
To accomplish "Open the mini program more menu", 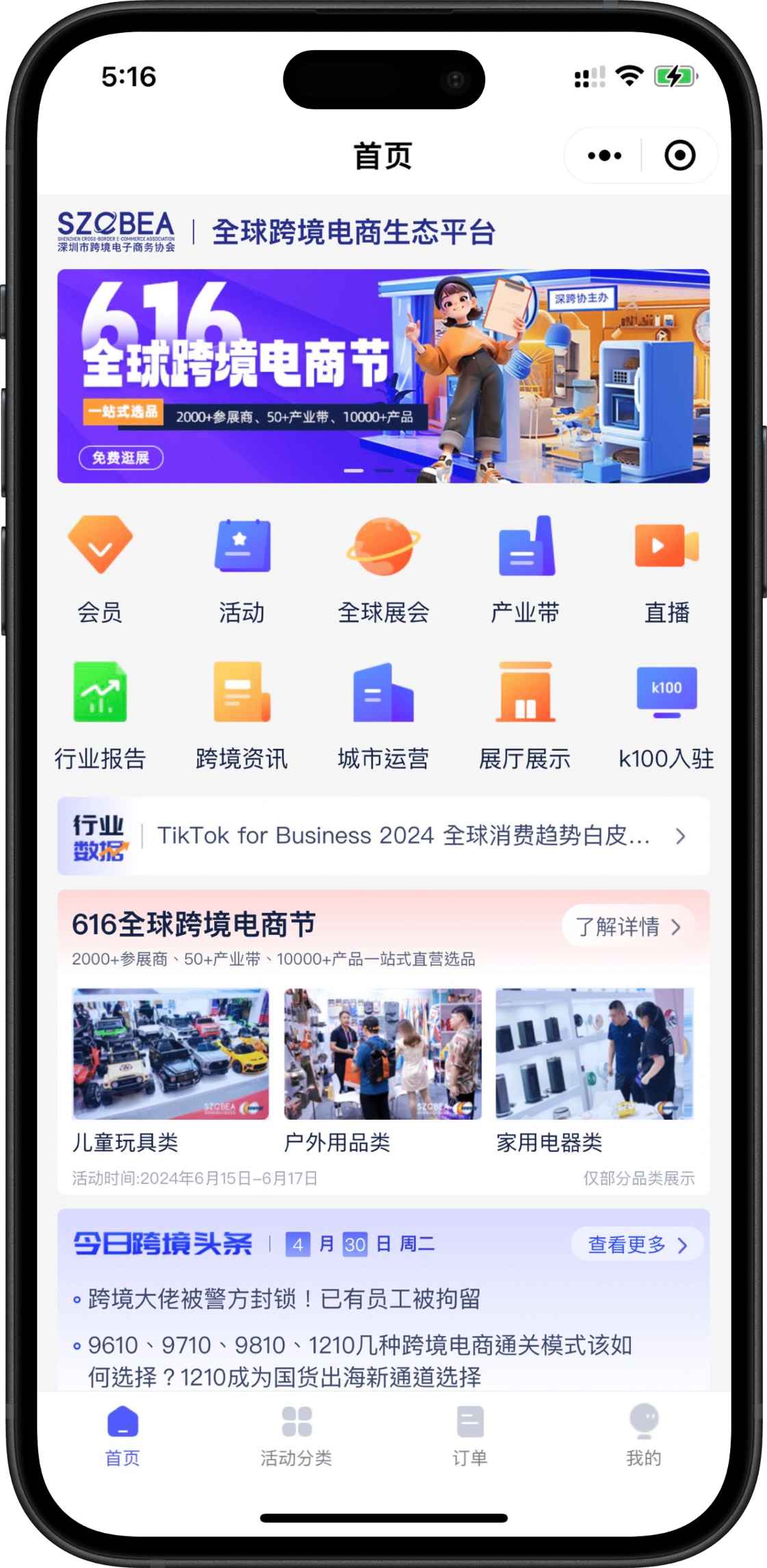I will coord(604,155).
